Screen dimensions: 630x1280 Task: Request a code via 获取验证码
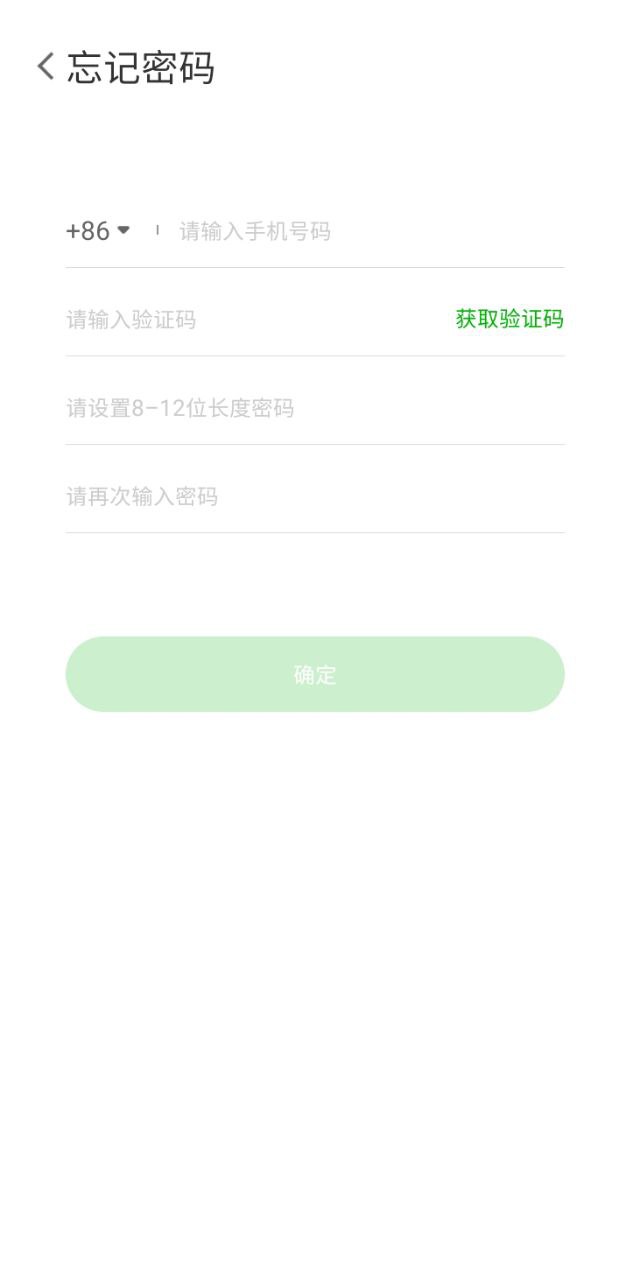click(509, 319)
